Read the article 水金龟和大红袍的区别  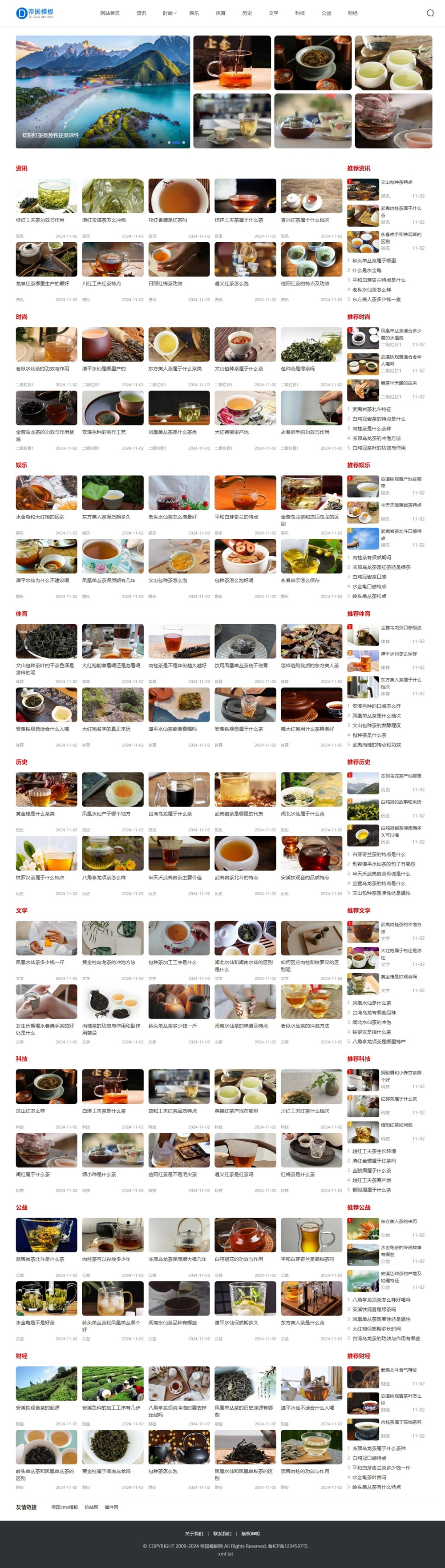coord(40,517)
